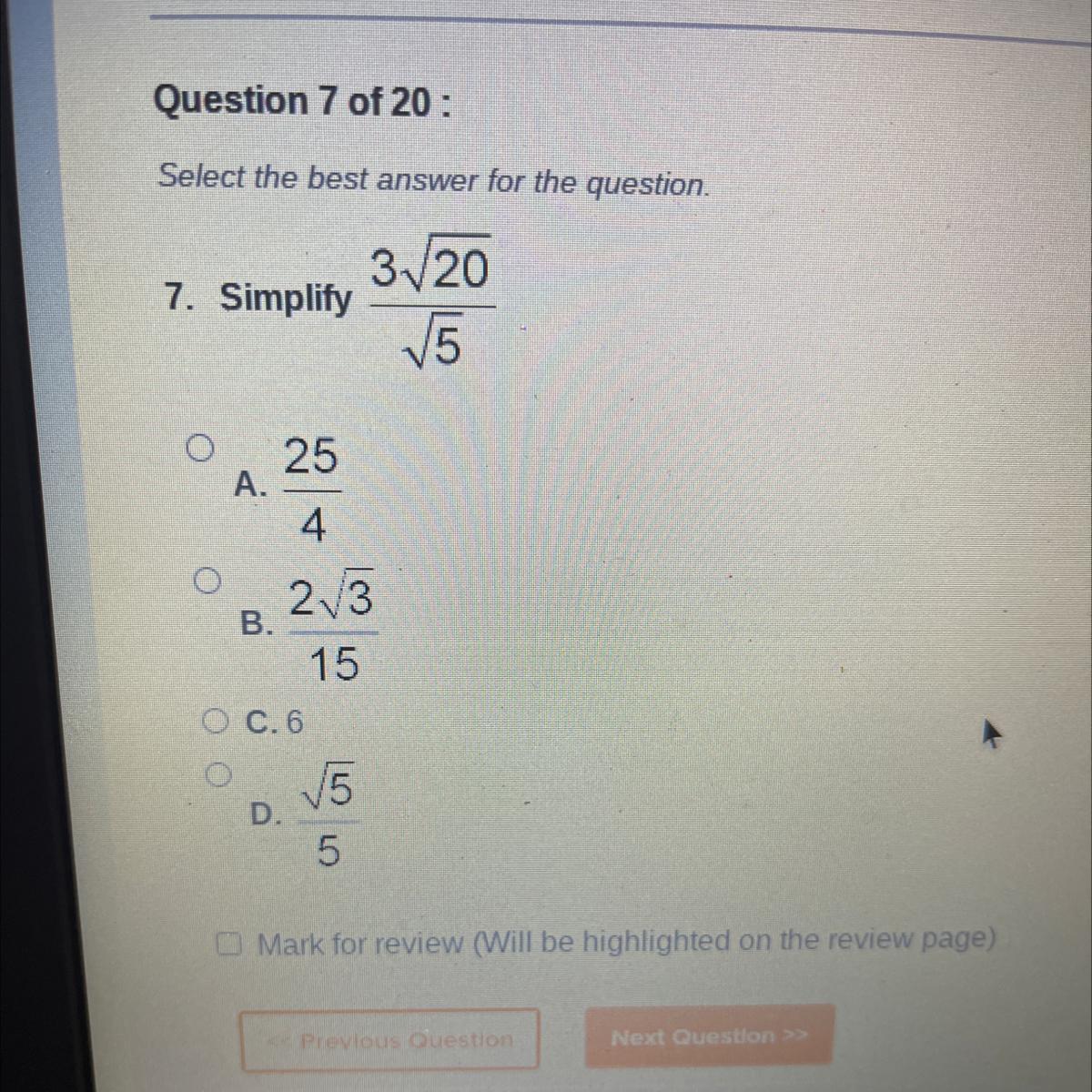Go to Next Question

(x=709, y=1036)
